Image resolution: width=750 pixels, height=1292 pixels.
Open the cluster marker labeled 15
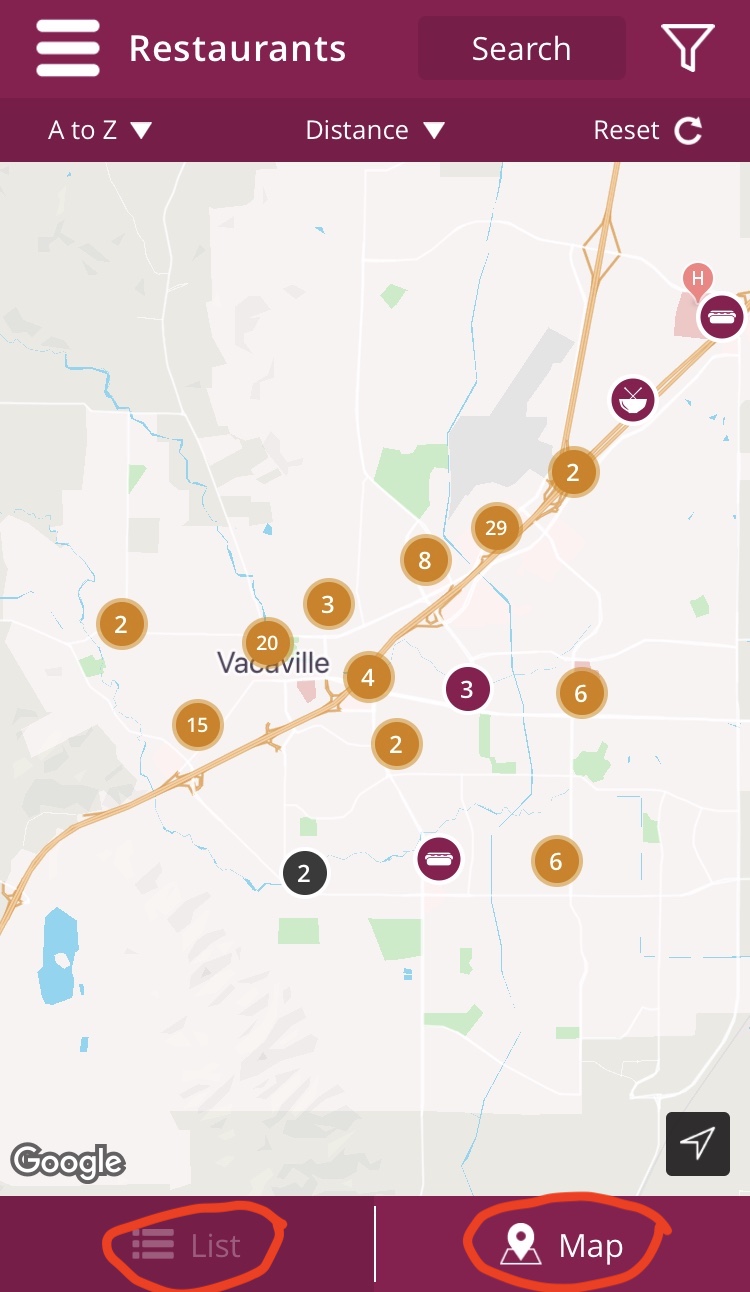(x=197, y=725)
